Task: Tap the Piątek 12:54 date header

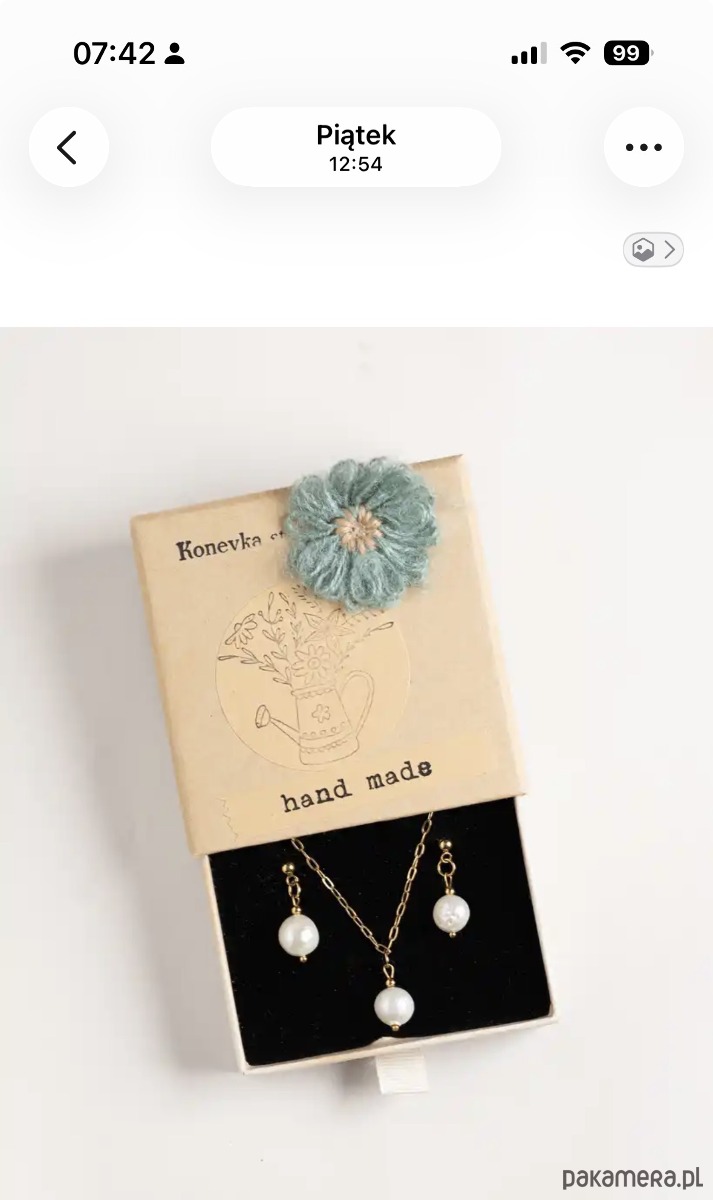Action: 356,147
